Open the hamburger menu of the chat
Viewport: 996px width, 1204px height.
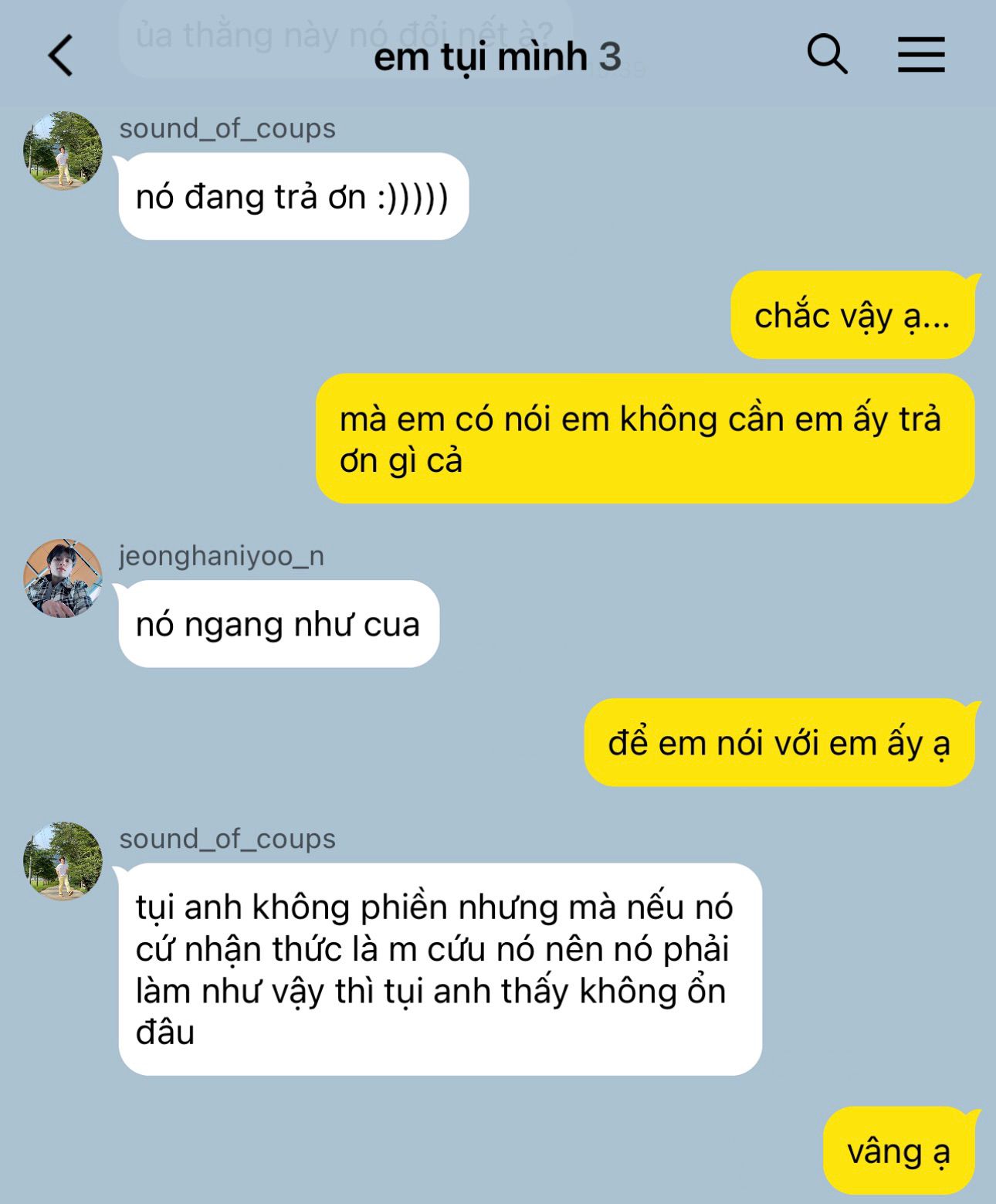tap(921, 55)
